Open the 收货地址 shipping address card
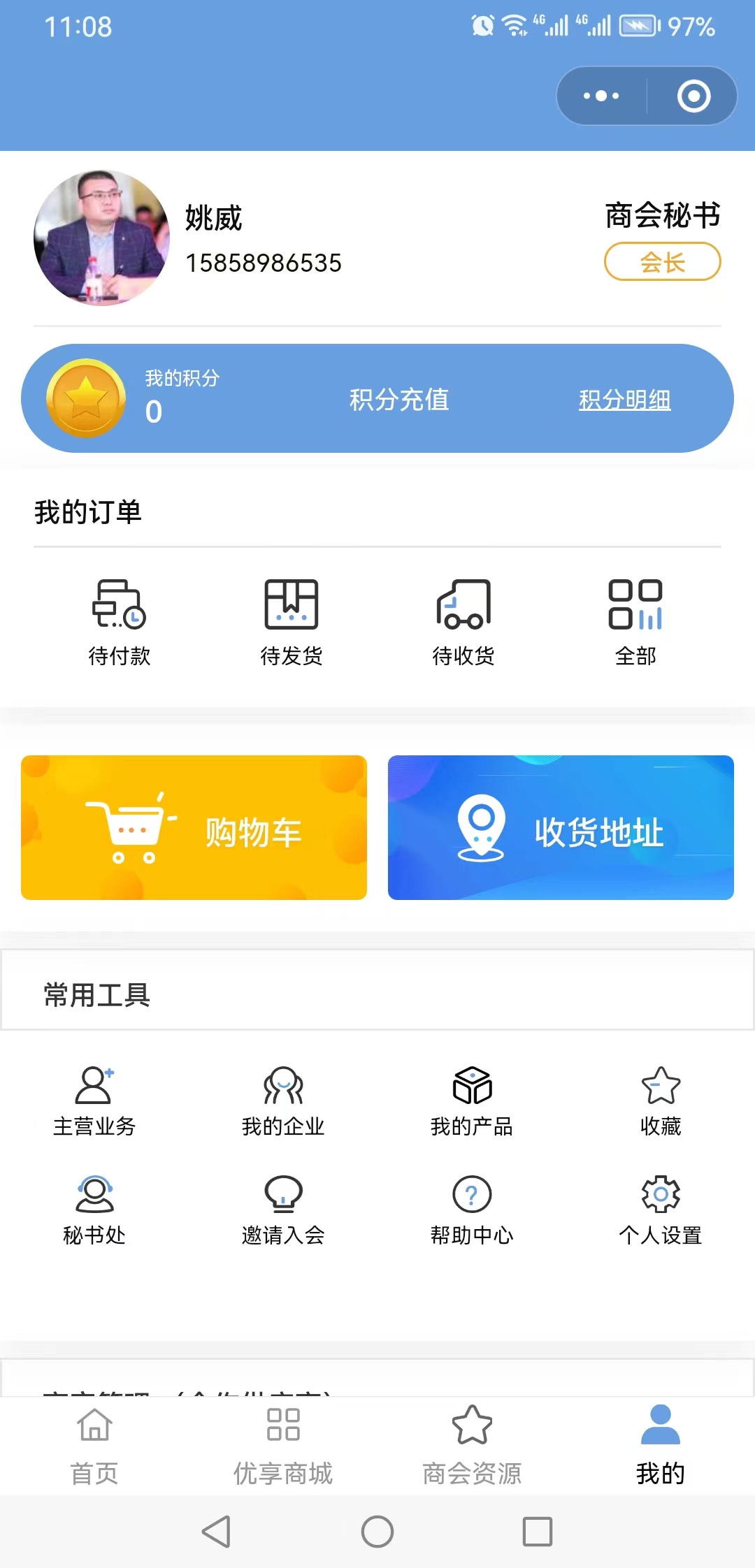This screenshot has width=755, height=1568. [x=561, y=827]
